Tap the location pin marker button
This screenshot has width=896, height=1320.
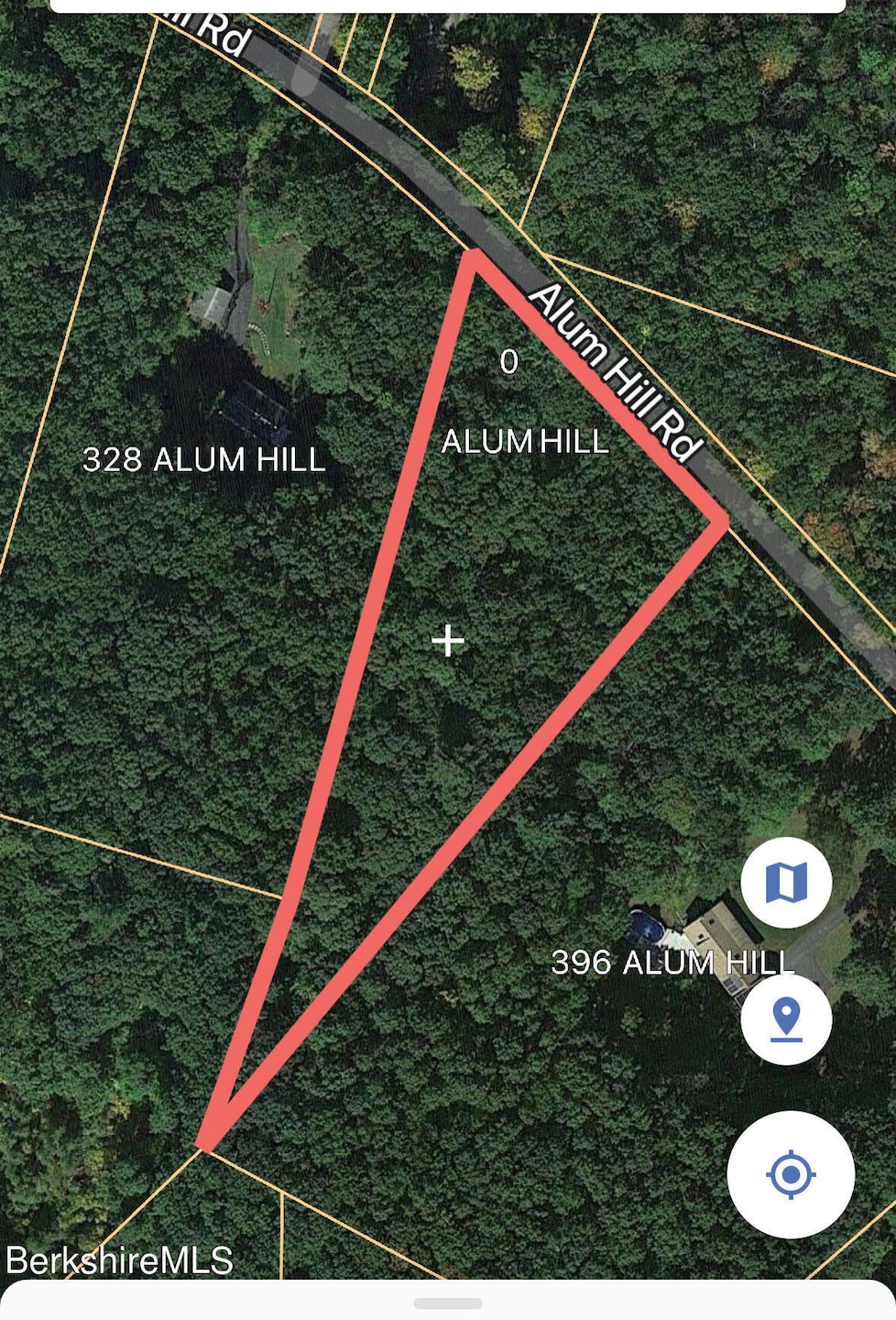pyautogui.click(x=786, y=1019)
